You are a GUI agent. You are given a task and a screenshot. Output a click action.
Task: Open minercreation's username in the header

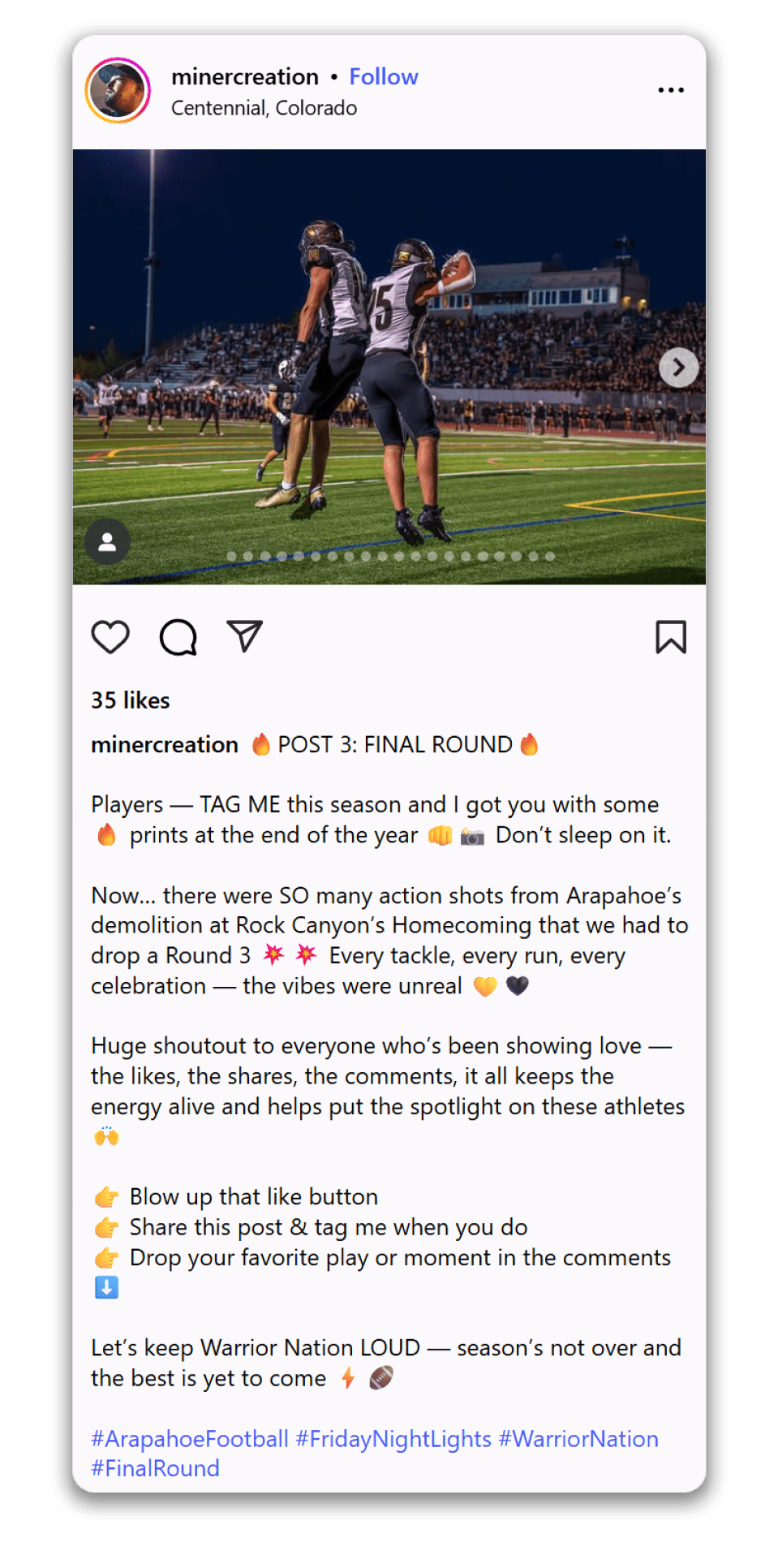click(x=245, y=77)
